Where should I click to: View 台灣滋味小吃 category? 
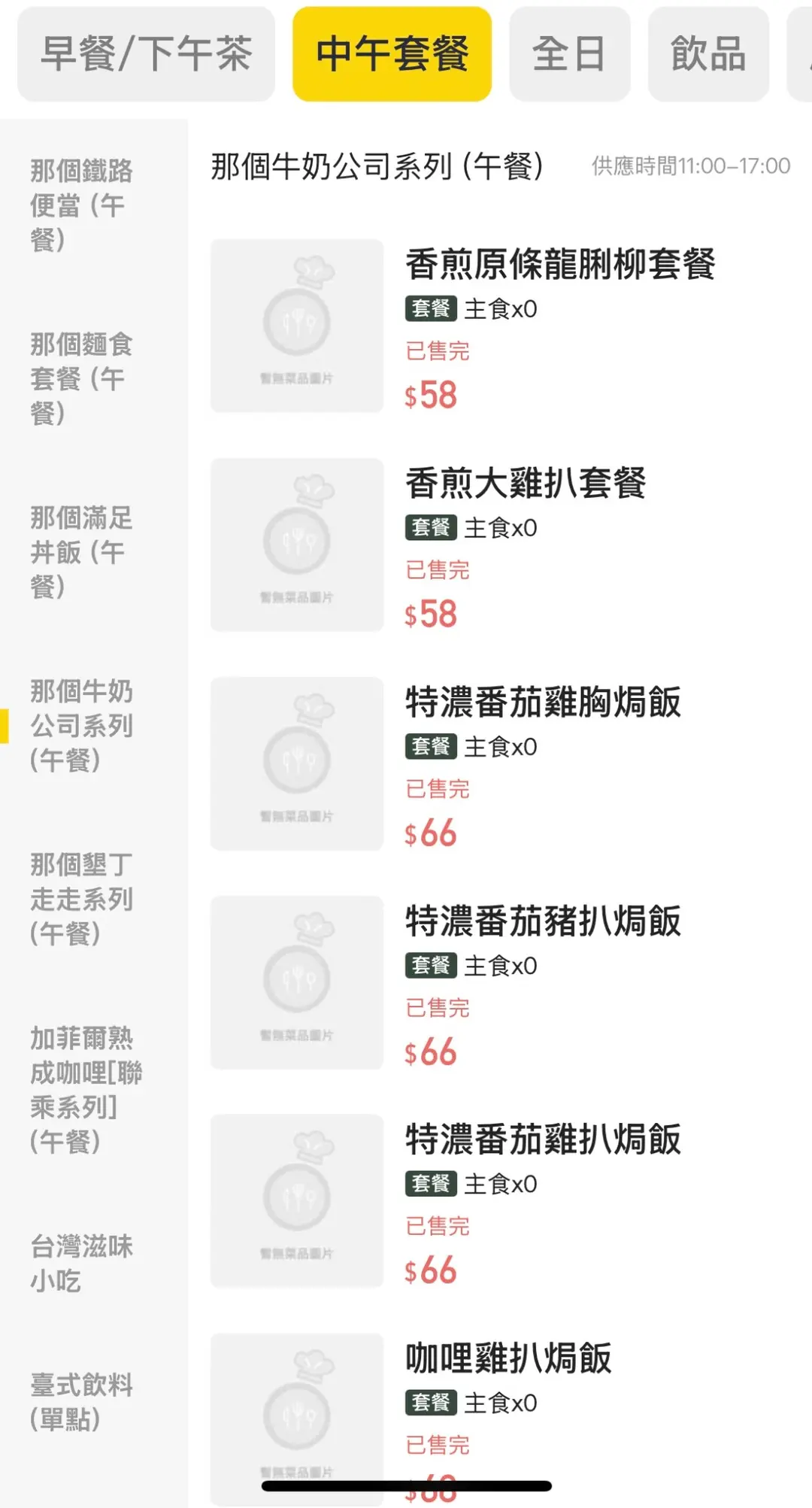tap(81, 1263)
